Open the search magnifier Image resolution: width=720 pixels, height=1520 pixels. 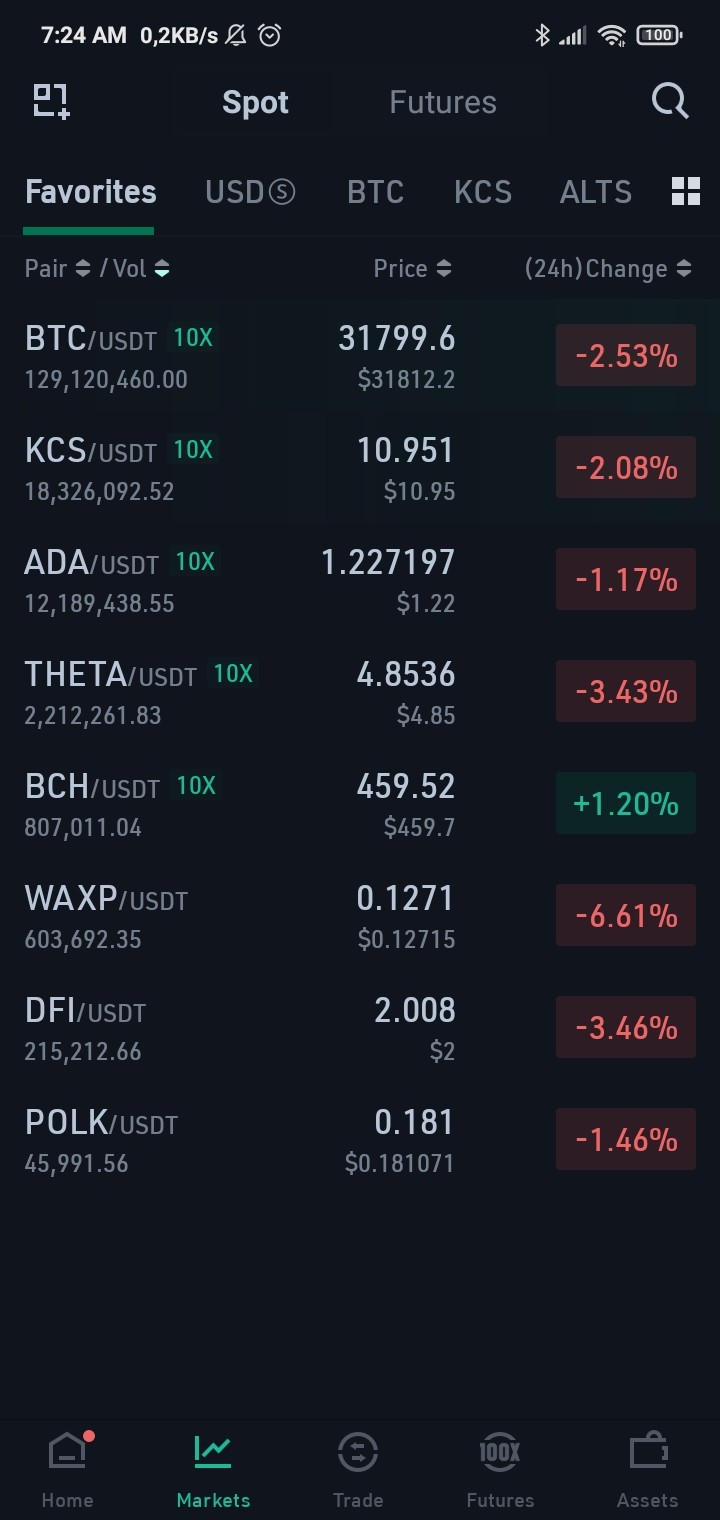click(x=670, y=101)
